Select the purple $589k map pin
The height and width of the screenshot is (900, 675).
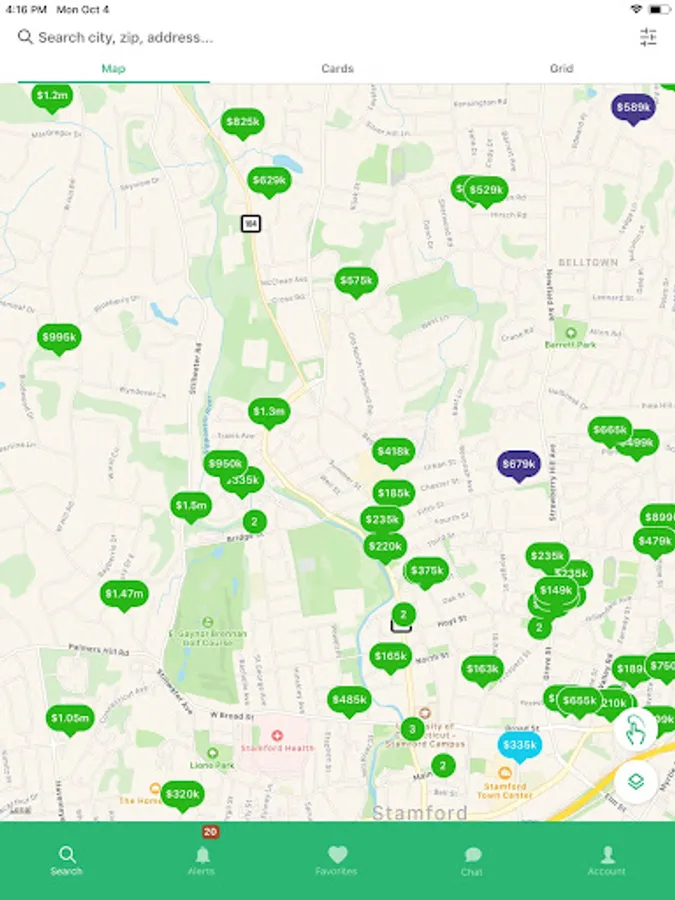(633, 108)
